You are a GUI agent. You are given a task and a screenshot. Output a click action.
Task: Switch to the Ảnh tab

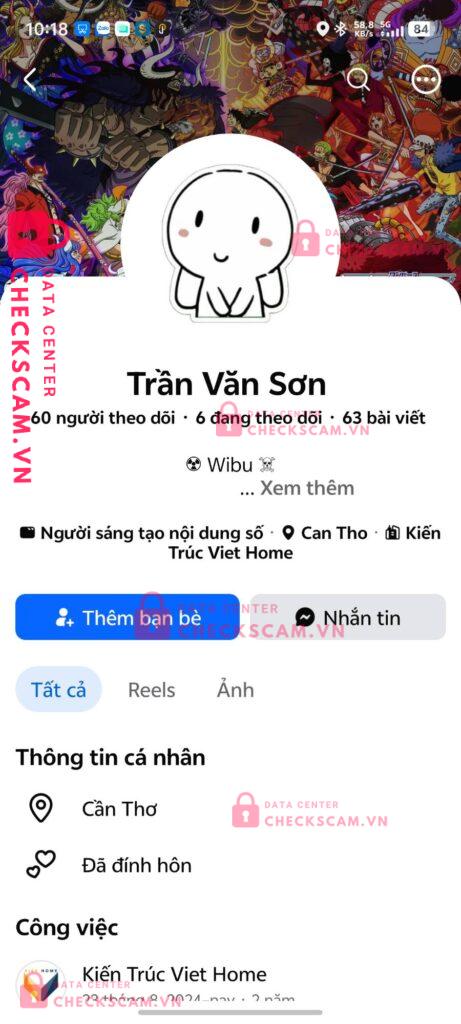pyautogui.click(x=236, y=690)
